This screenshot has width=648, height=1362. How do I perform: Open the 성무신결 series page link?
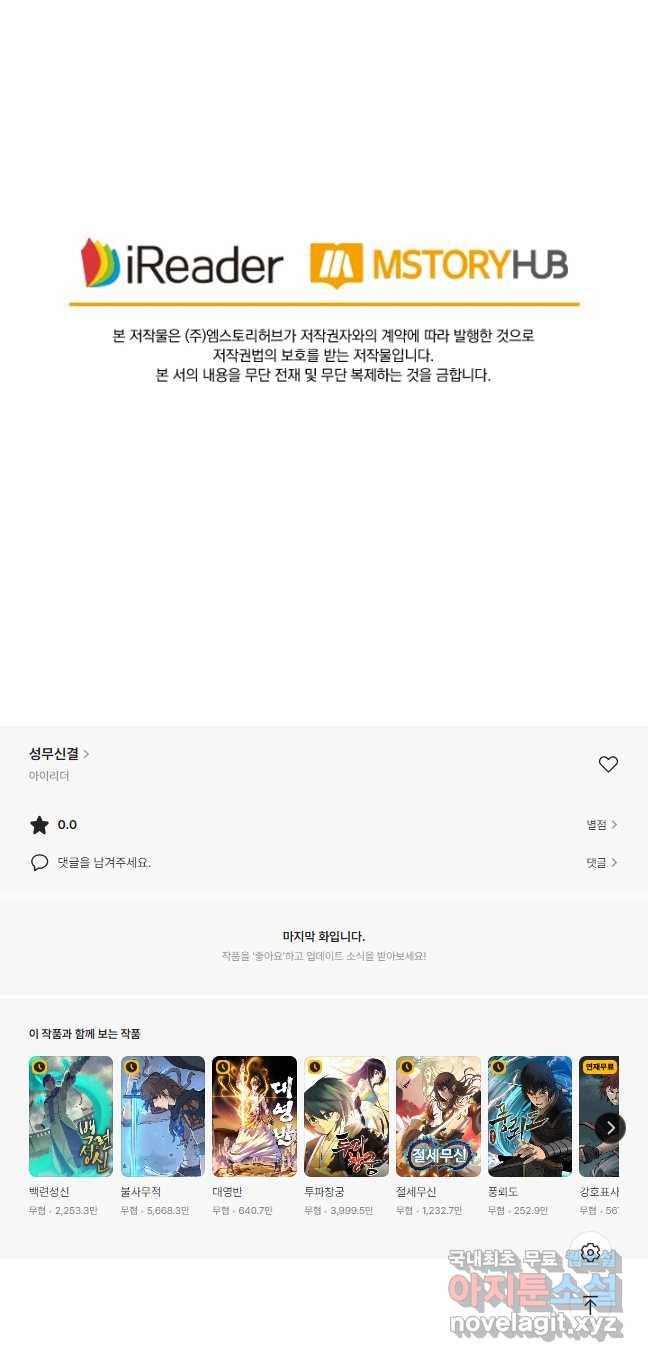pos(59,754)
